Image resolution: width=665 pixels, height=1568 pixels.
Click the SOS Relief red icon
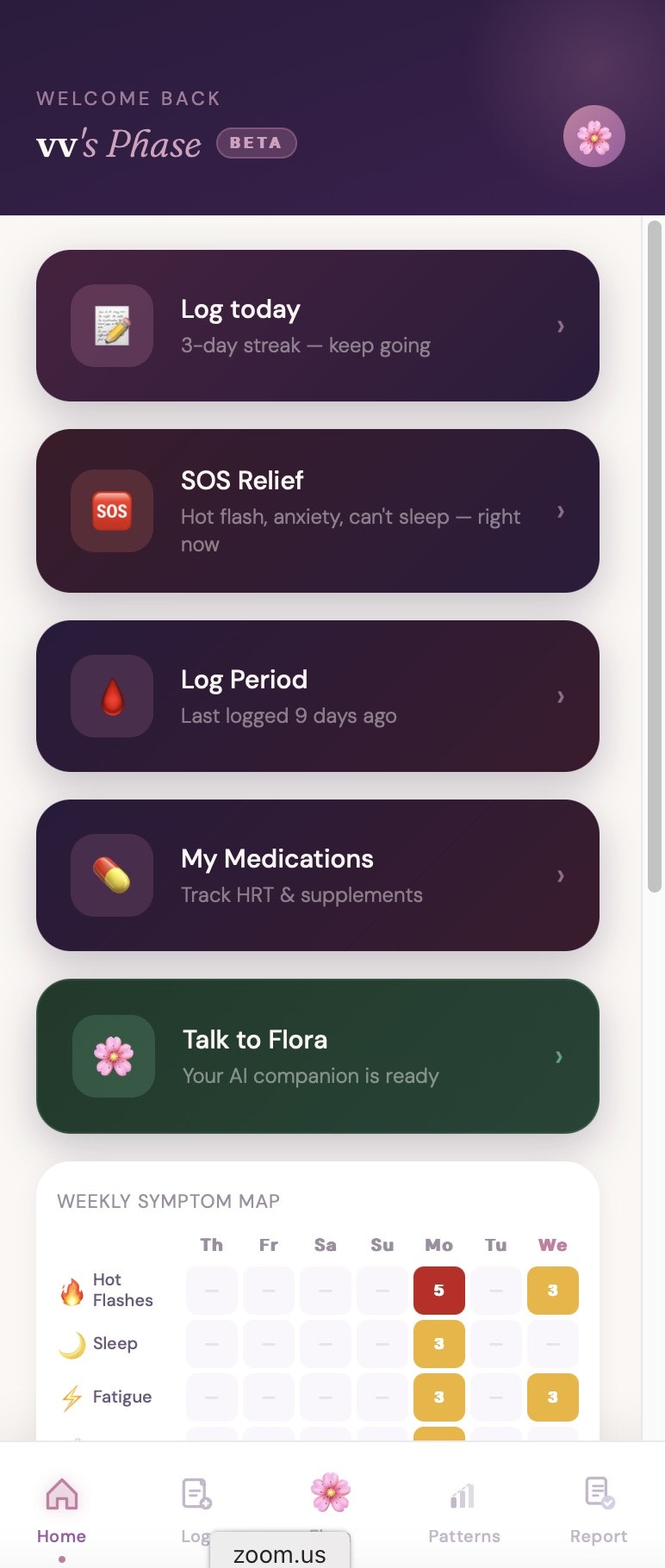[112, 510]
